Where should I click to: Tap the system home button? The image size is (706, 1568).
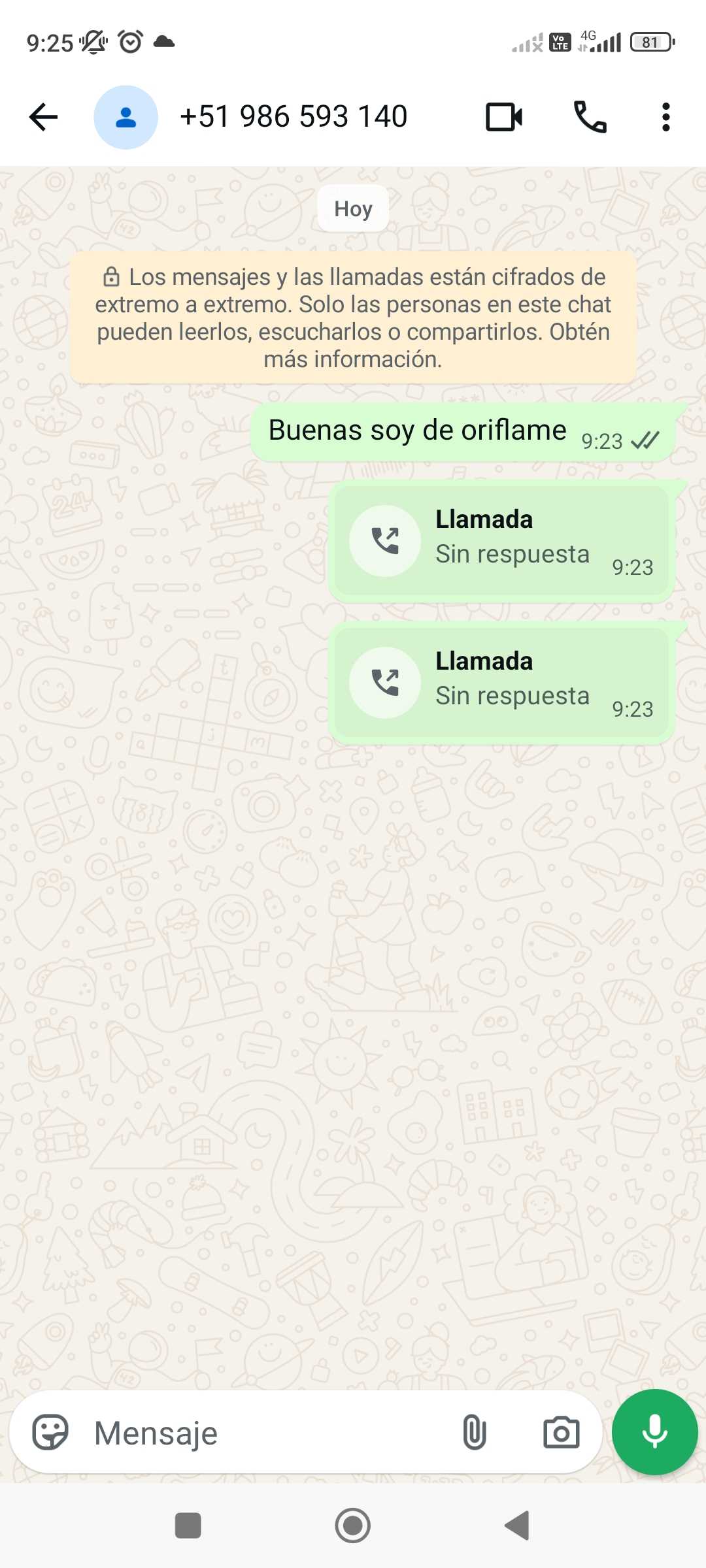pyautogui.click(x=353, y=1526)
